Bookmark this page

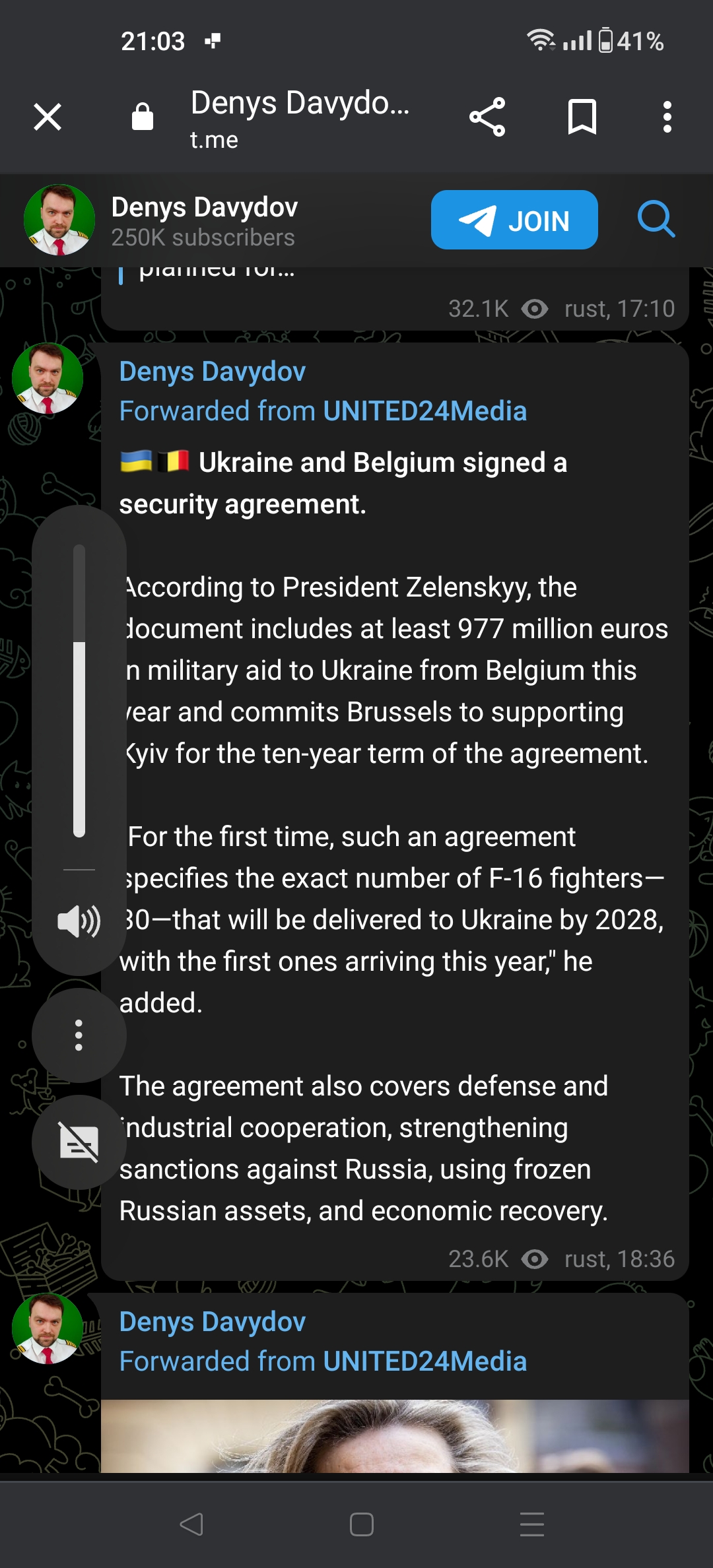coord(582,117)
